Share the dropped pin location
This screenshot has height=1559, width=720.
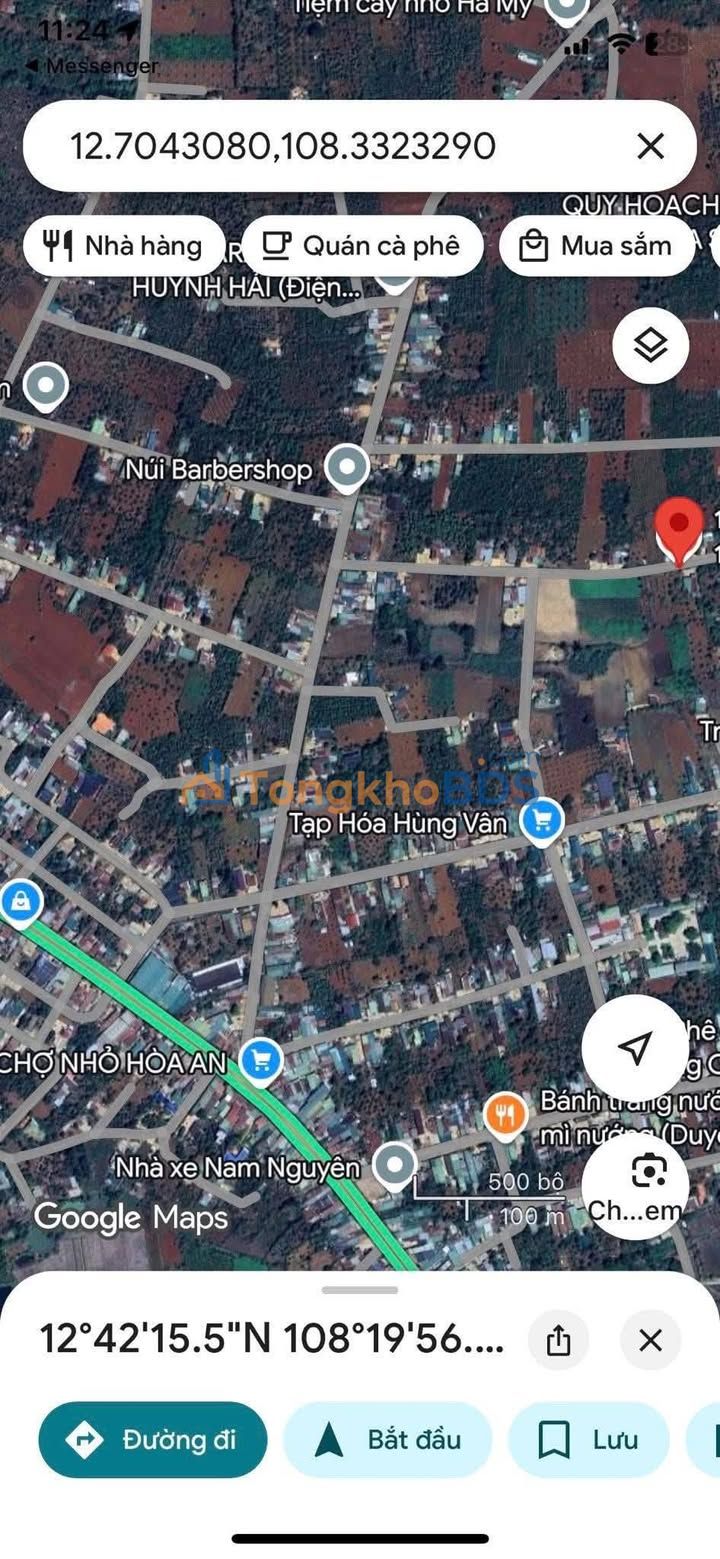point(559,1340)
